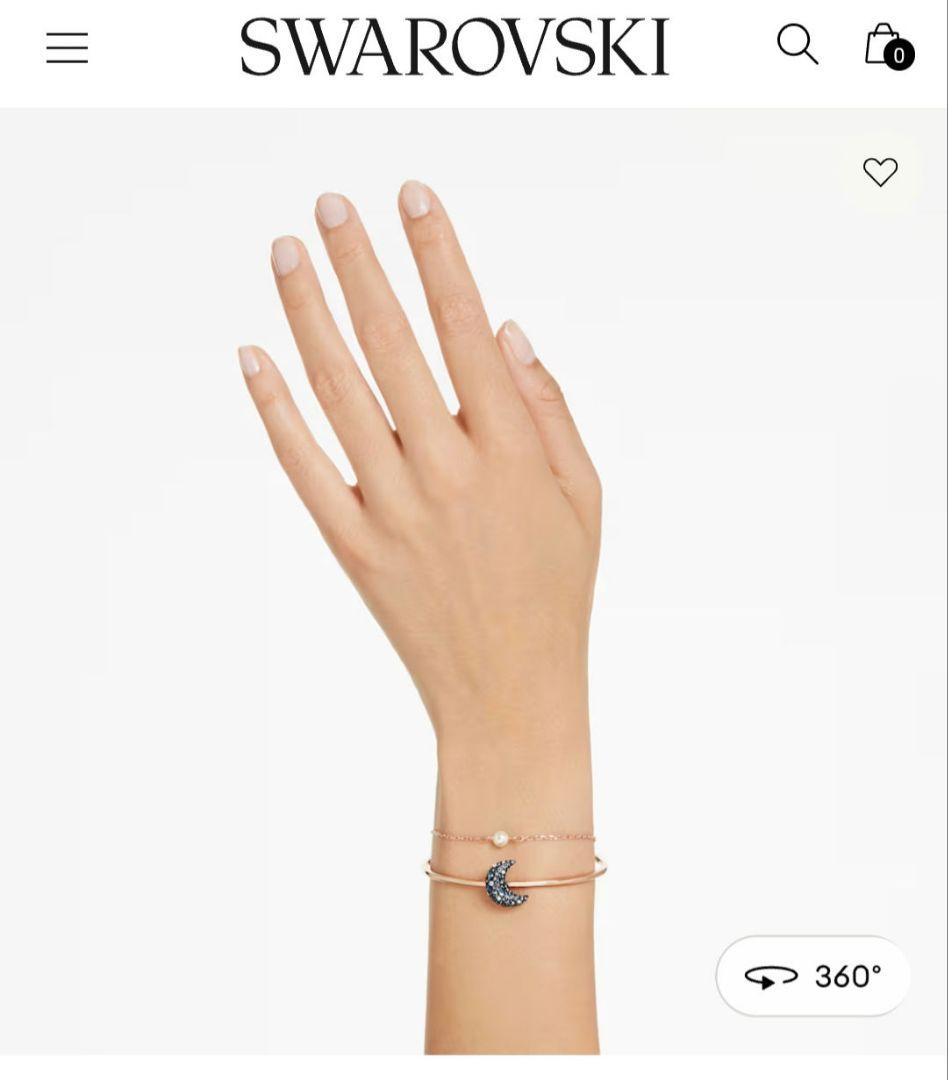Screen dimensions: 948x1080
Task: Click the heart to favorite this bracelet
Action: click(x=881, y=172)
